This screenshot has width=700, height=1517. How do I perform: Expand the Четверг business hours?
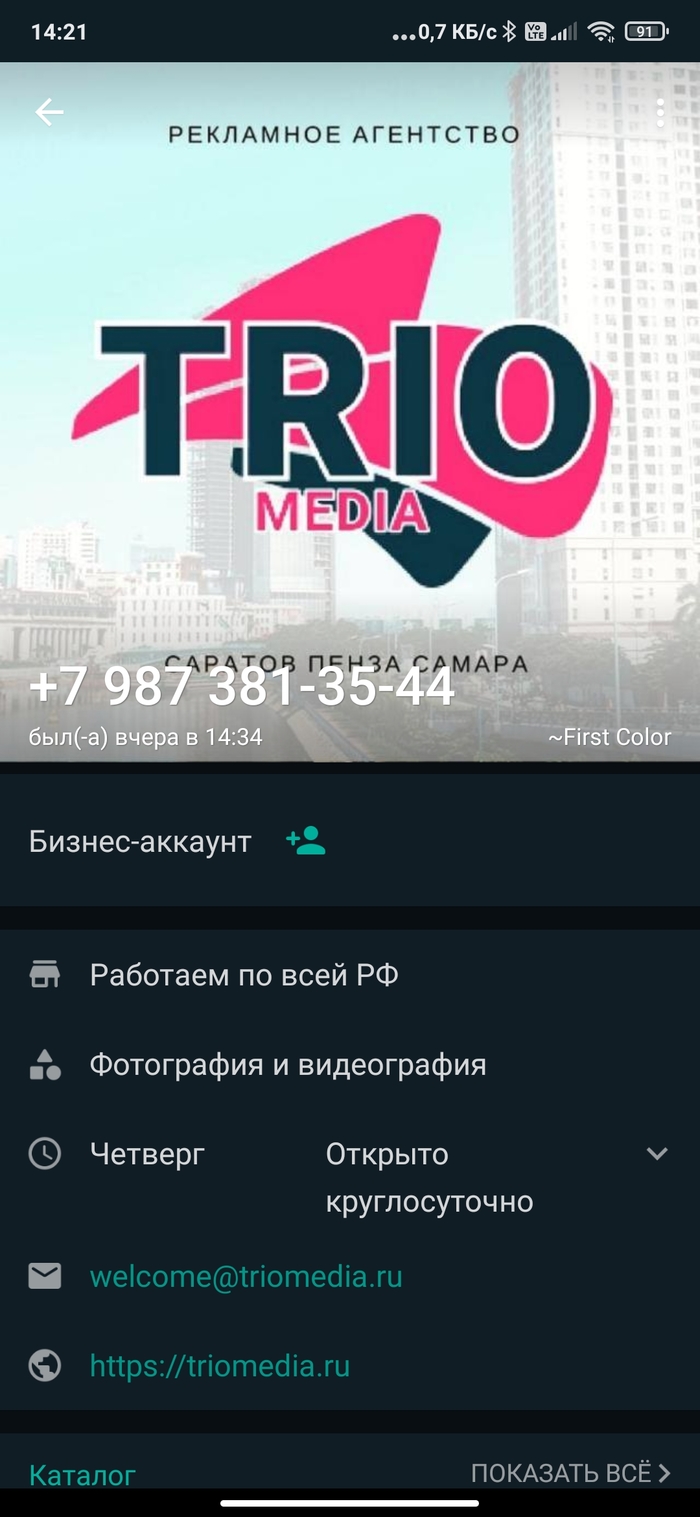656,1154
